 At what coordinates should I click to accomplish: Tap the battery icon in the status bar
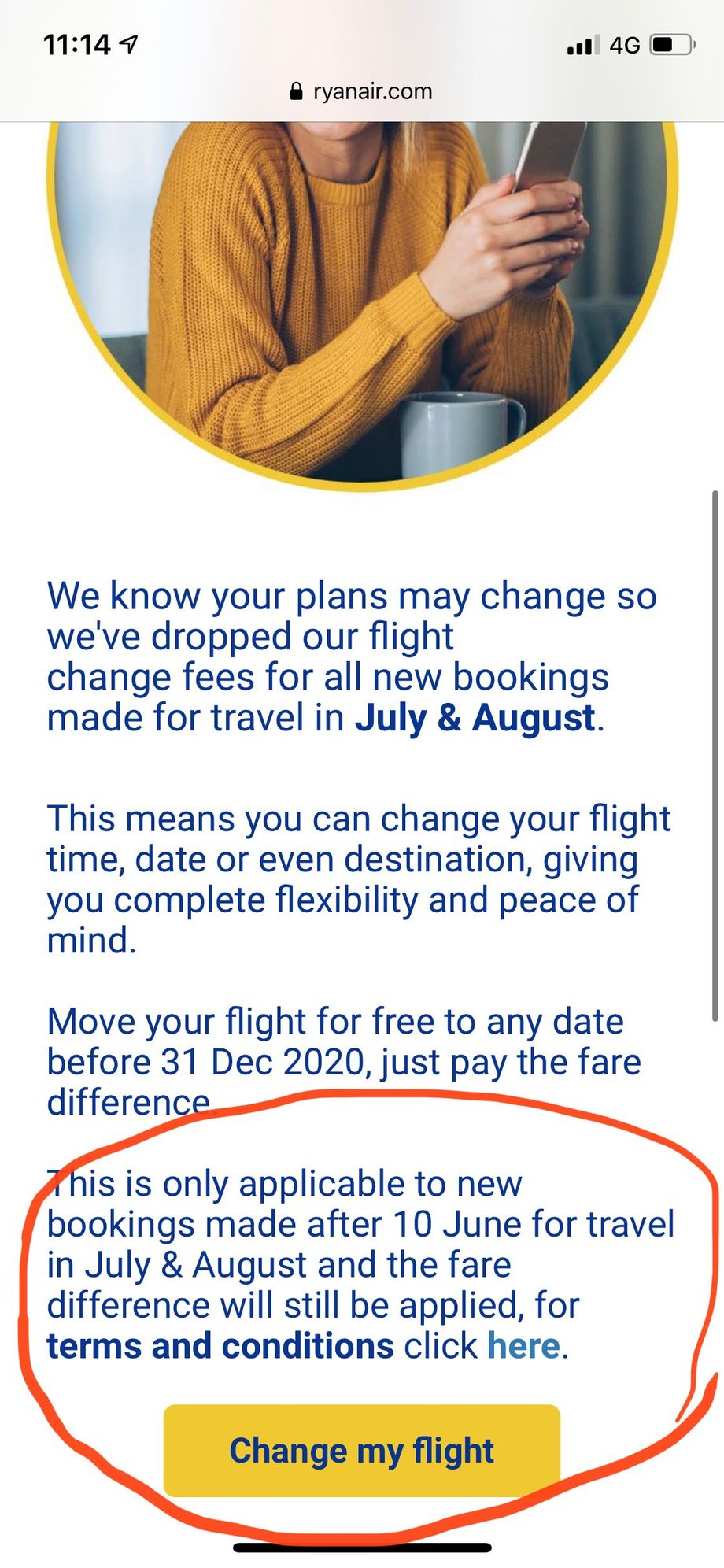click(x=670, y=46)
